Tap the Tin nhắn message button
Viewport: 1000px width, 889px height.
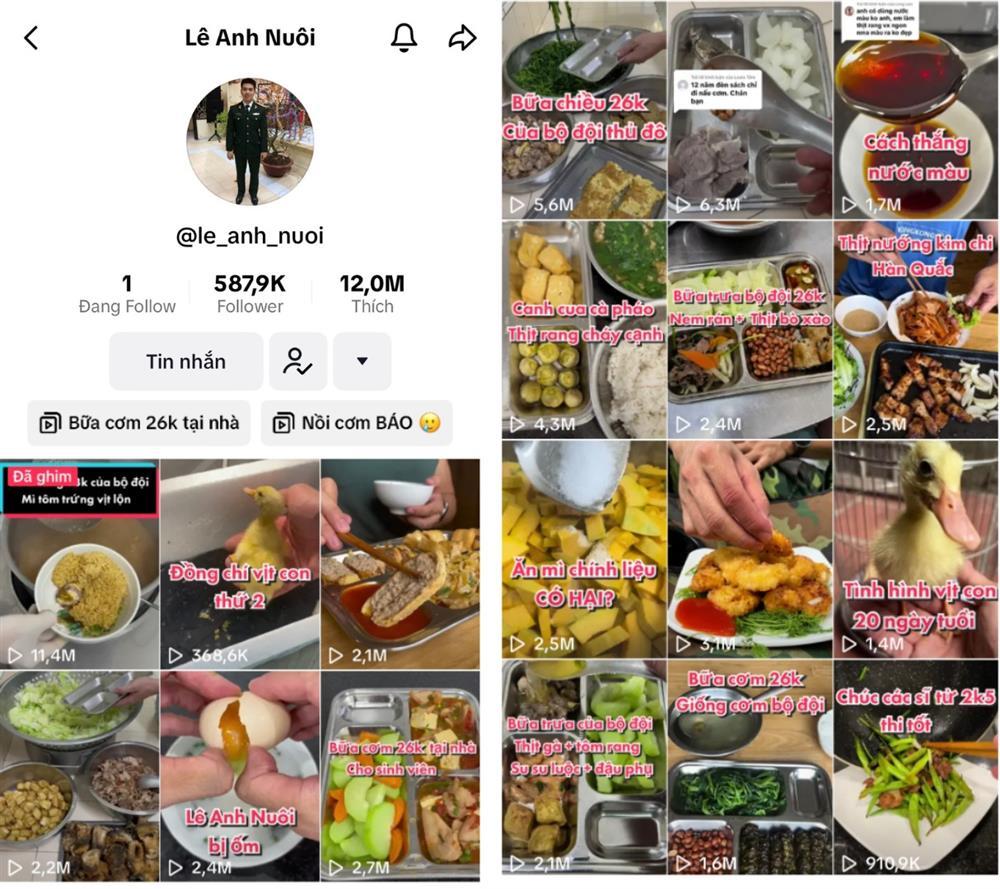point(186,362)
